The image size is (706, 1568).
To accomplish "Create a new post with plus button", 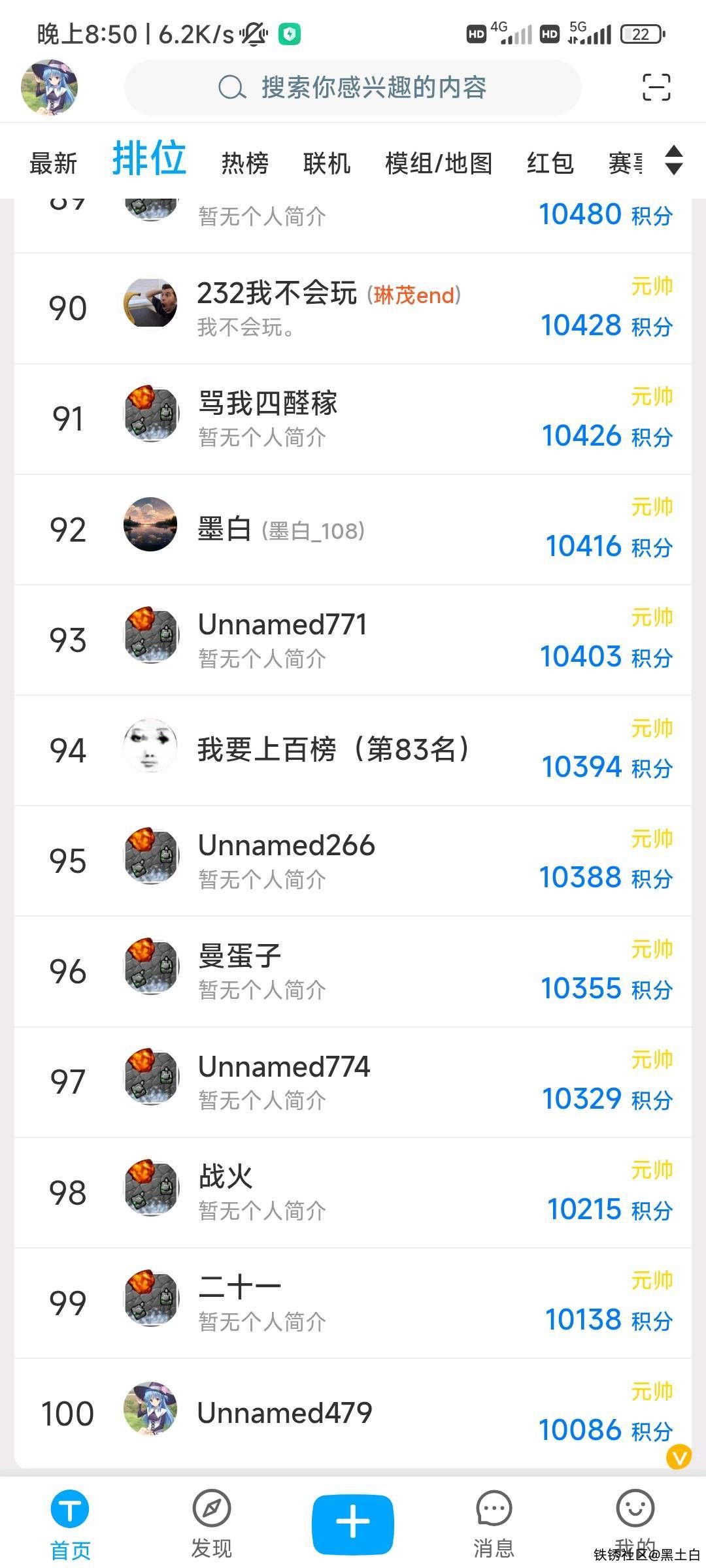I will click(x=353, y=1524).
